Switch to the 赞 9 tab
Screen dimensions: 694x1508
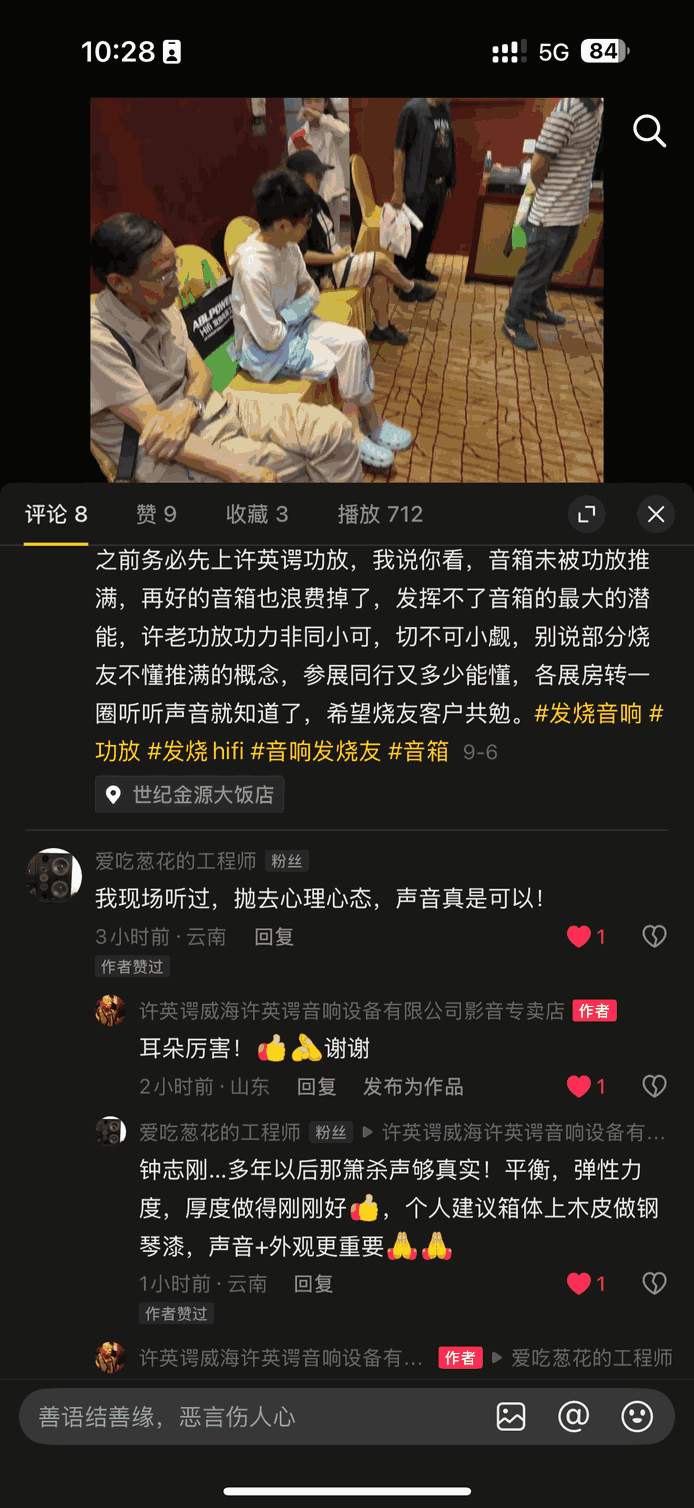(156, 514)
